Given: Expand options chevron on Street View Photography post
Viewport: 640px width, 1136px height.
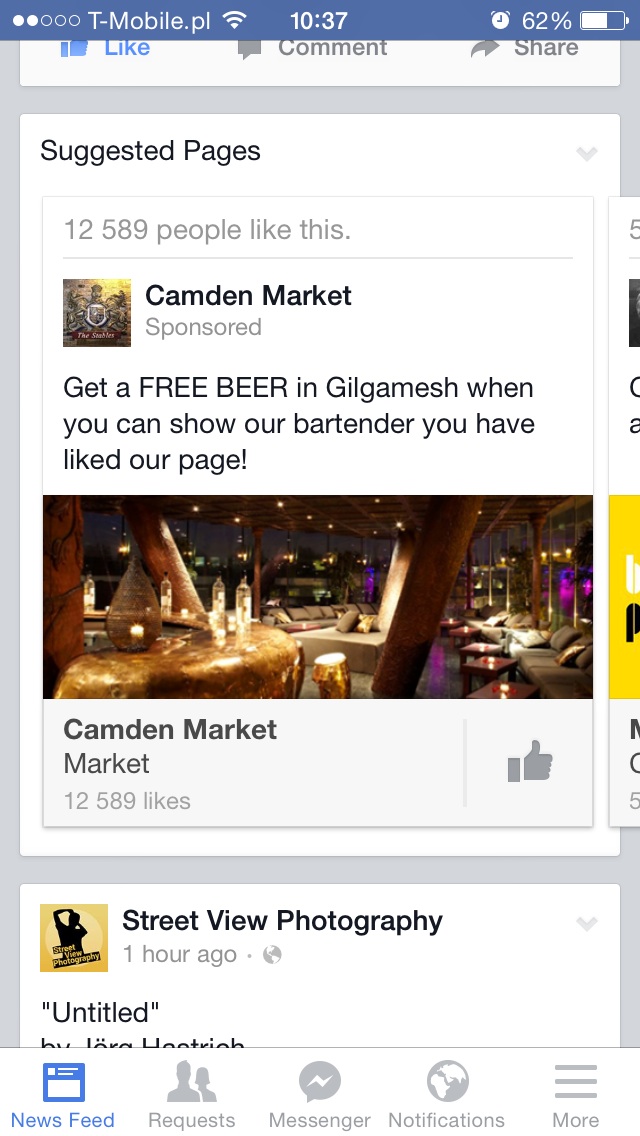Looking at the screenshot, I should [x=586, y=923].
